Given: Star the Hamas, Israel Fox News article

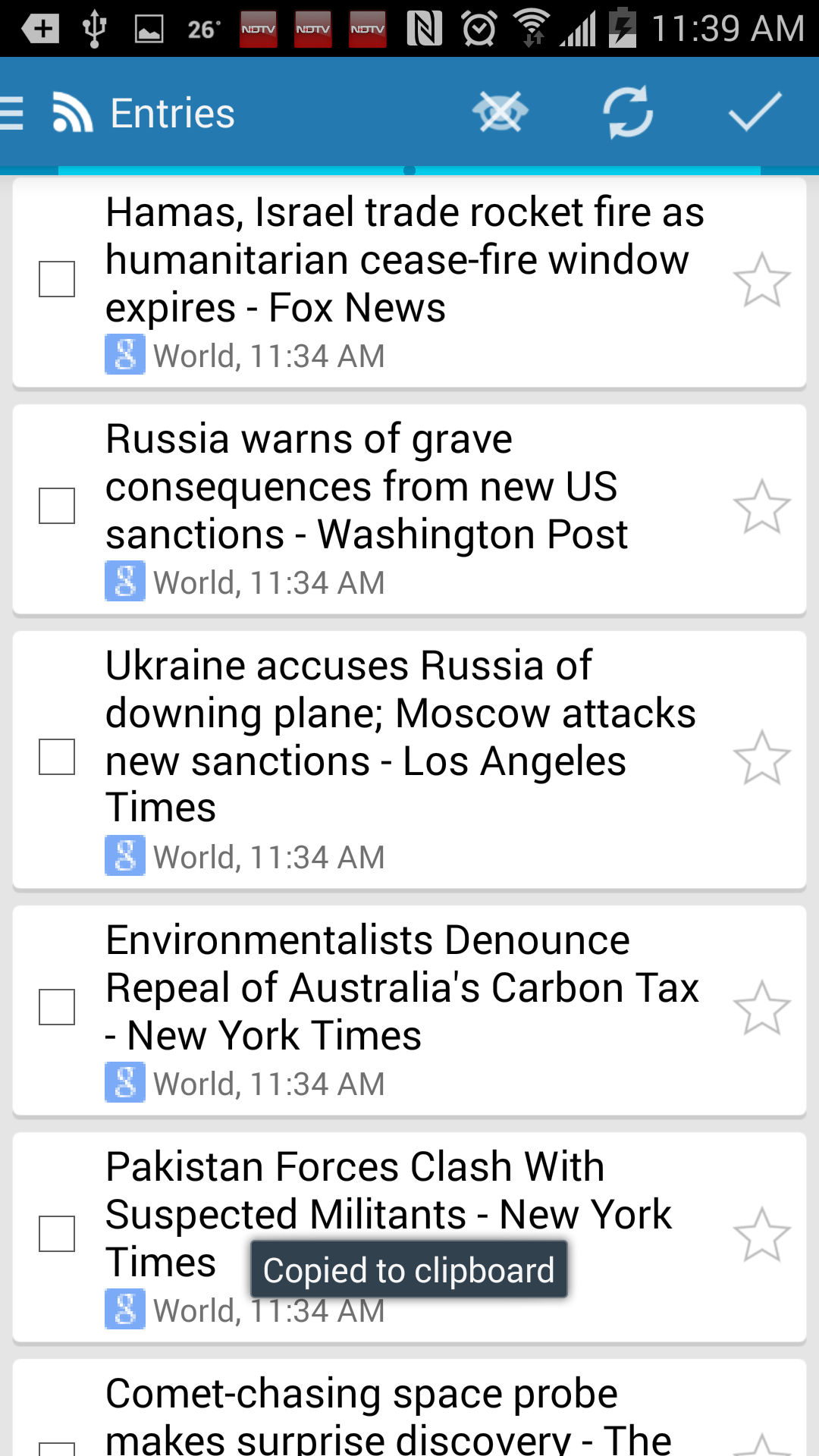Looking at the screenshot, I should click(x=761, y=281).
